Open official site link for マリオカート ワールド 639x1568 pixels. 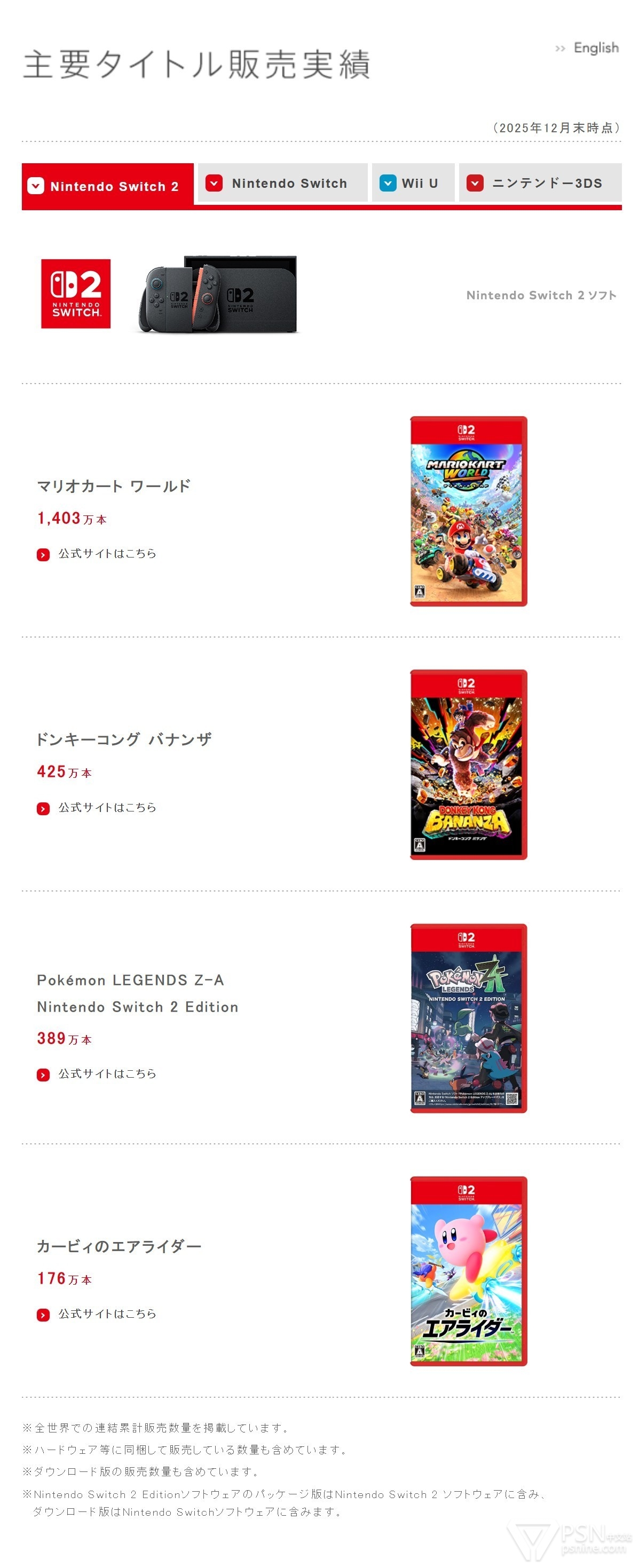107,554
